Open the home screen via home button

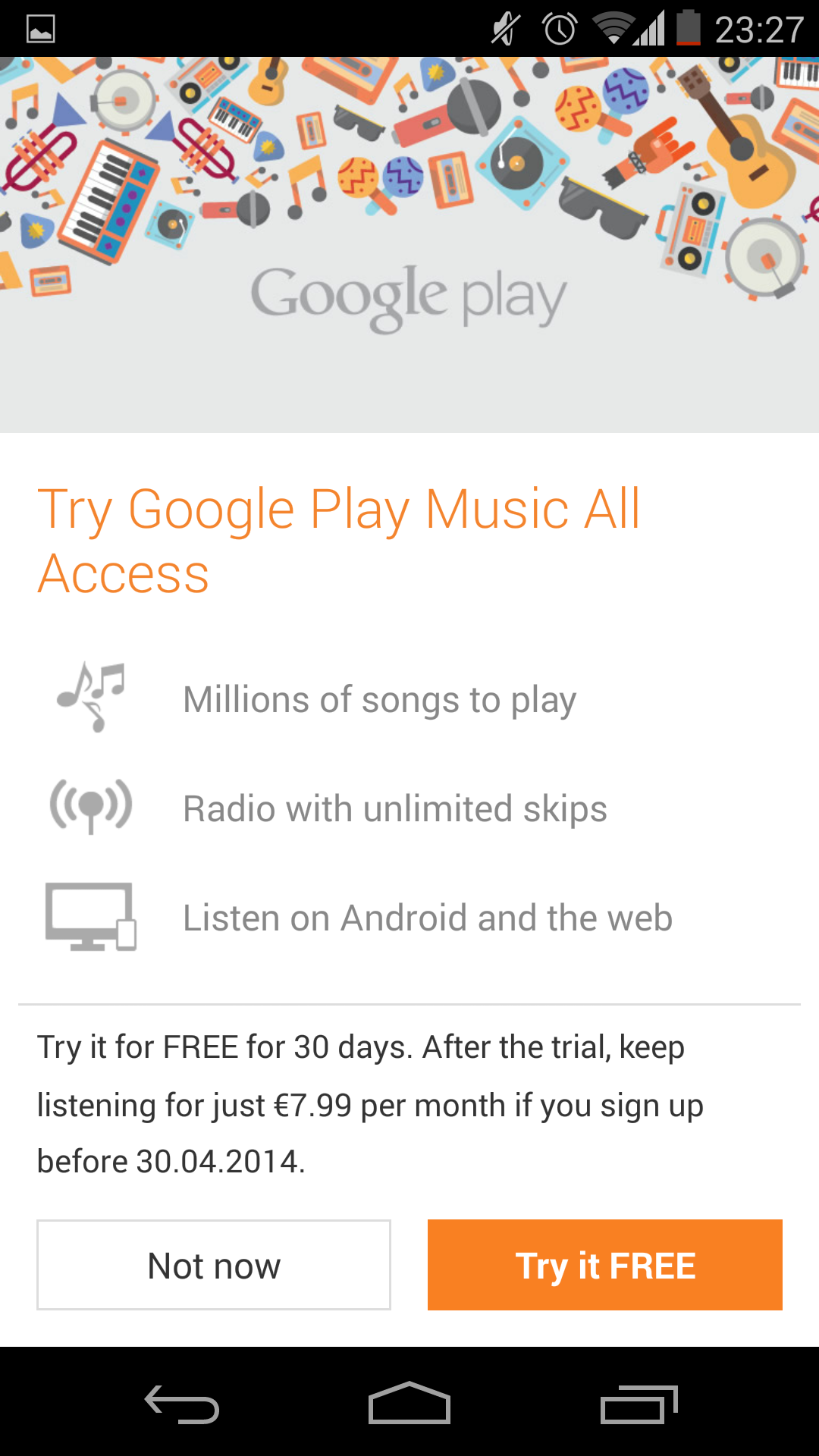[409, 1403]
